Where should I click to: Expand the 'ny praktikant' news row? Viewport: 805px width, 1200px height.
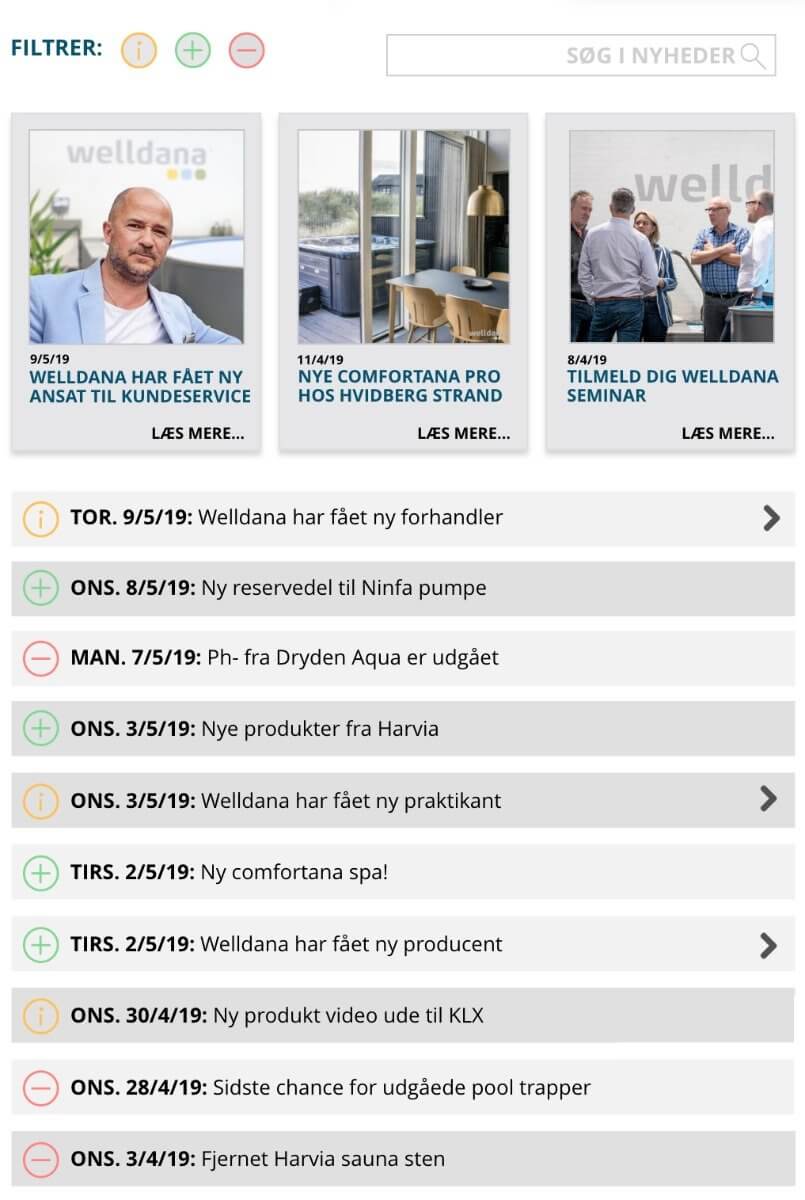767,798
